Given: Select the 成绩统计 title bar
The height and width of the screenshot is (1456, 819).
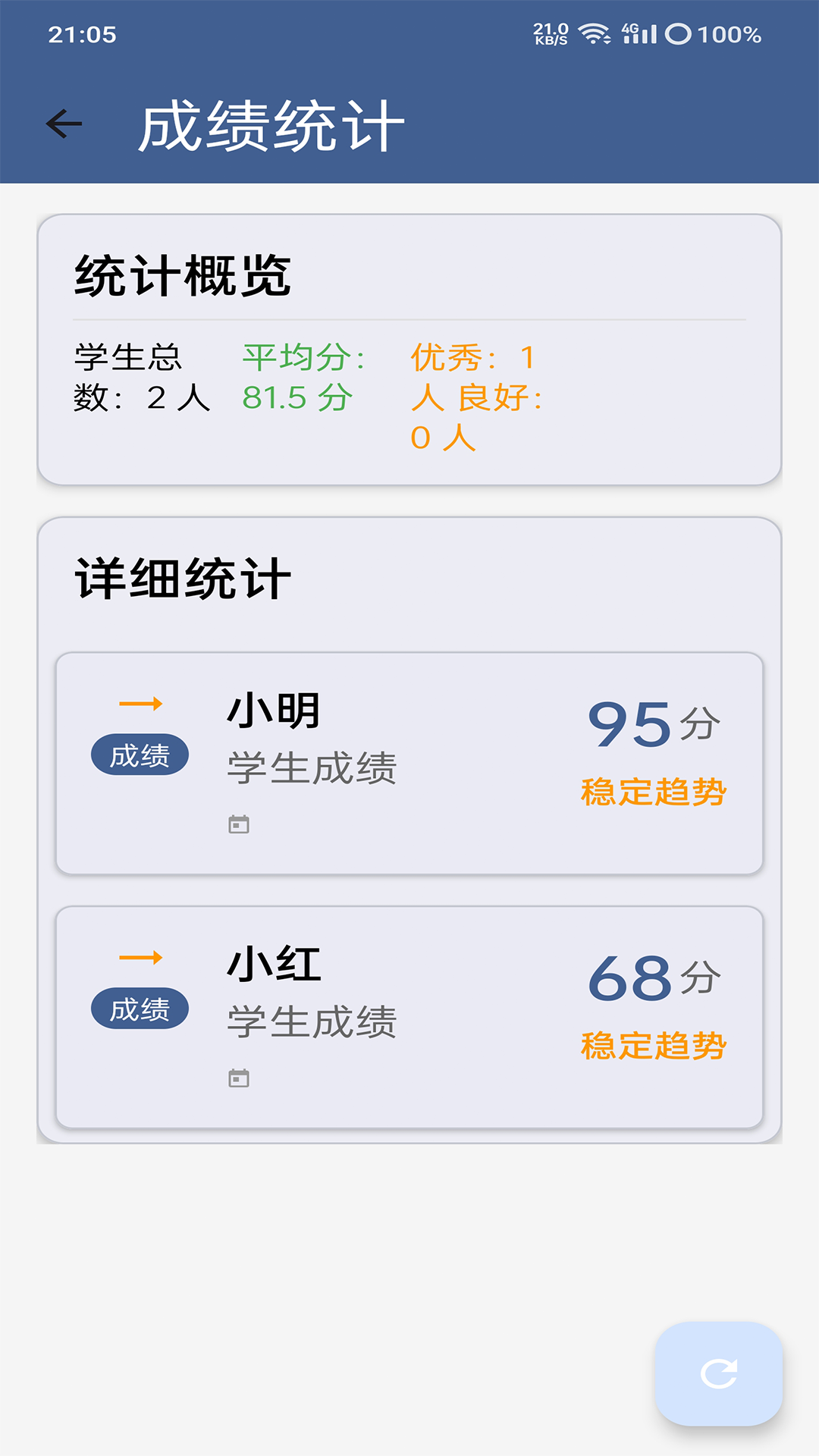Looking at the screenshot, I should [273, 121].
